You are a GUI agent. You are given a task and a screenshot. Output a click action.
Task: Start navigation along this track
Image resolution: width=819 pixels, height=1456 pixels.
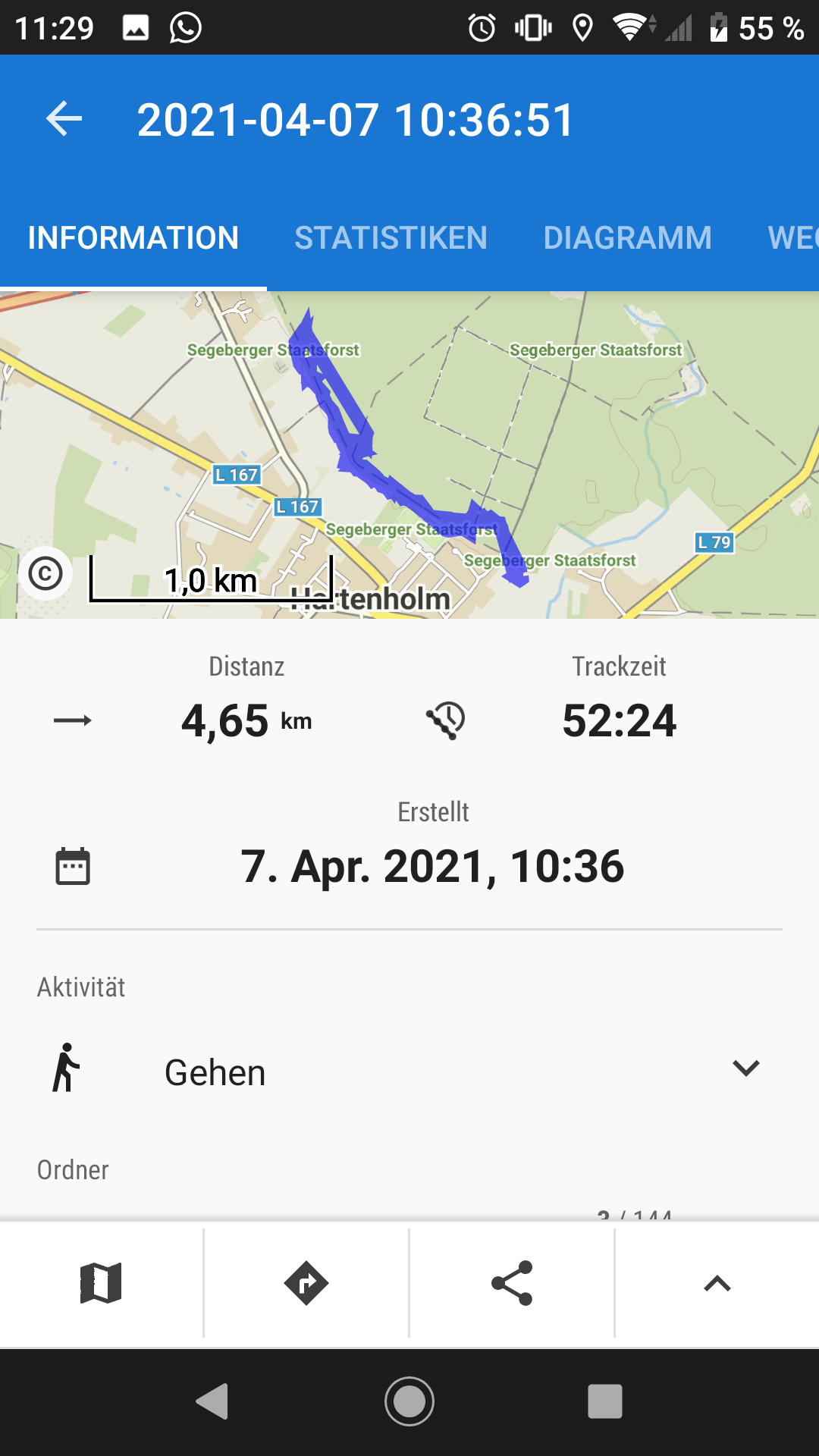[x=306, y=1283]
